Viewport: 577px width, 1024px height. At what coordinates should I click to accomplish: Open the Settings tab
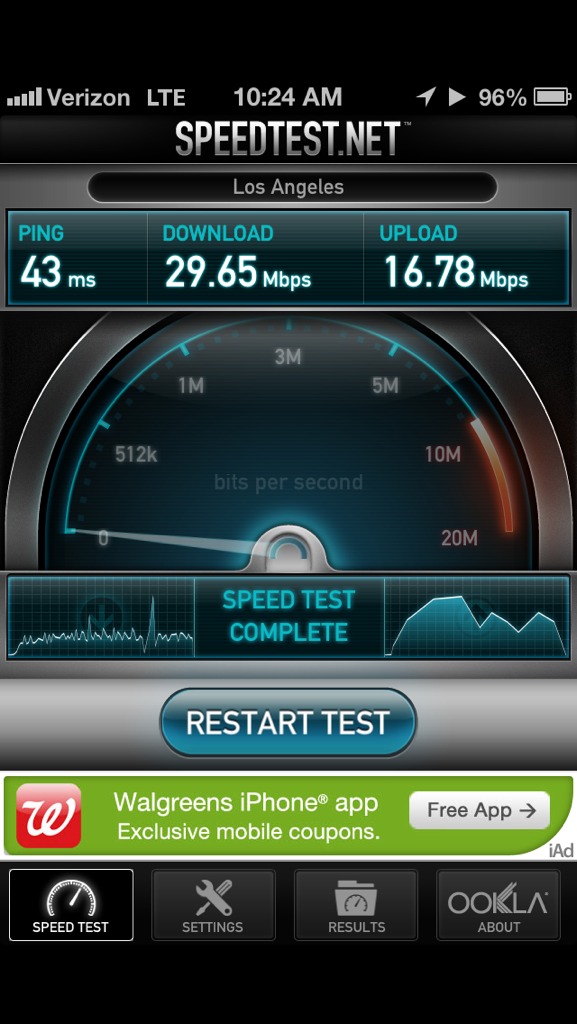(x=213, y=904)
